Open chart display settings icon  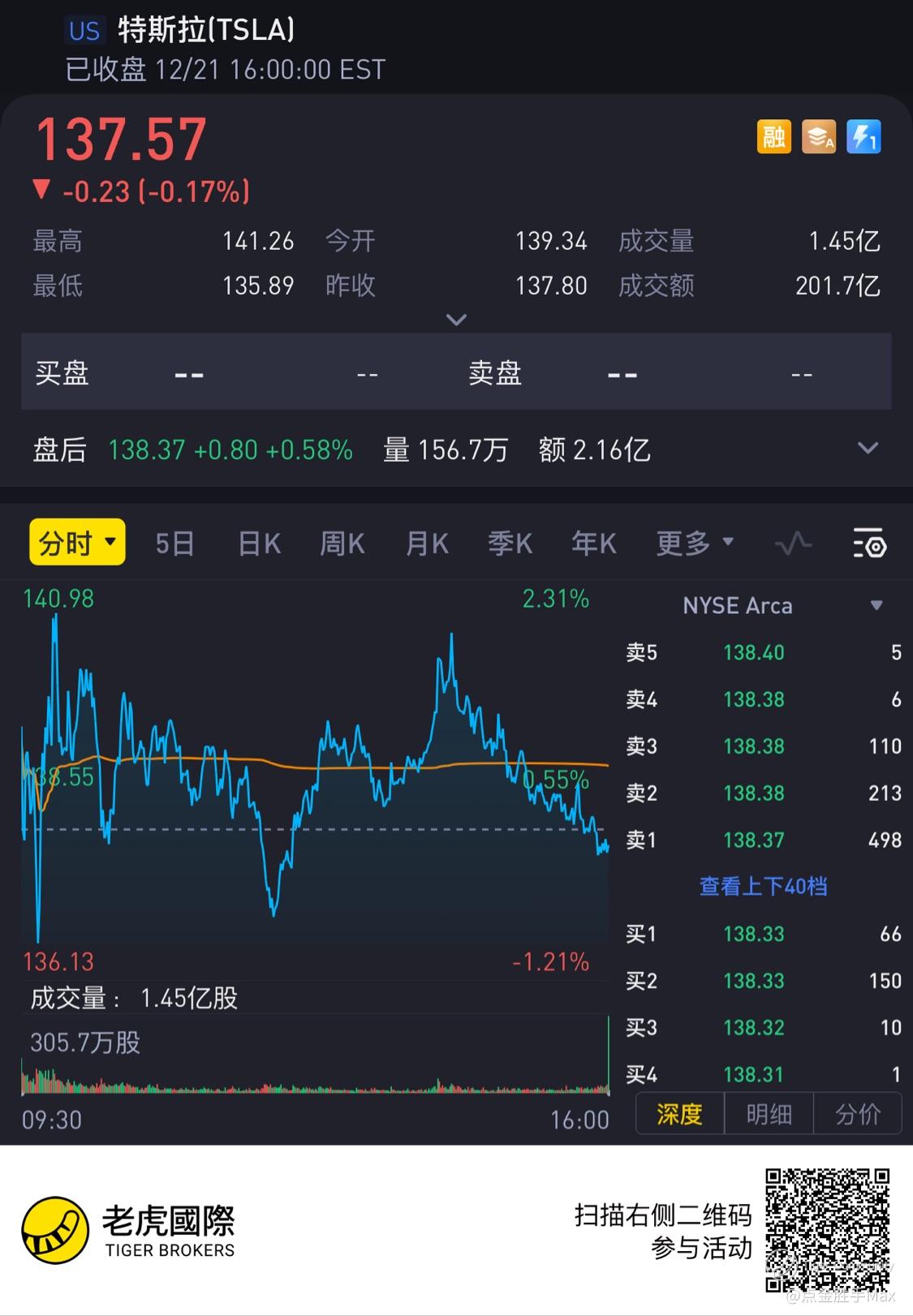[869, 543]
